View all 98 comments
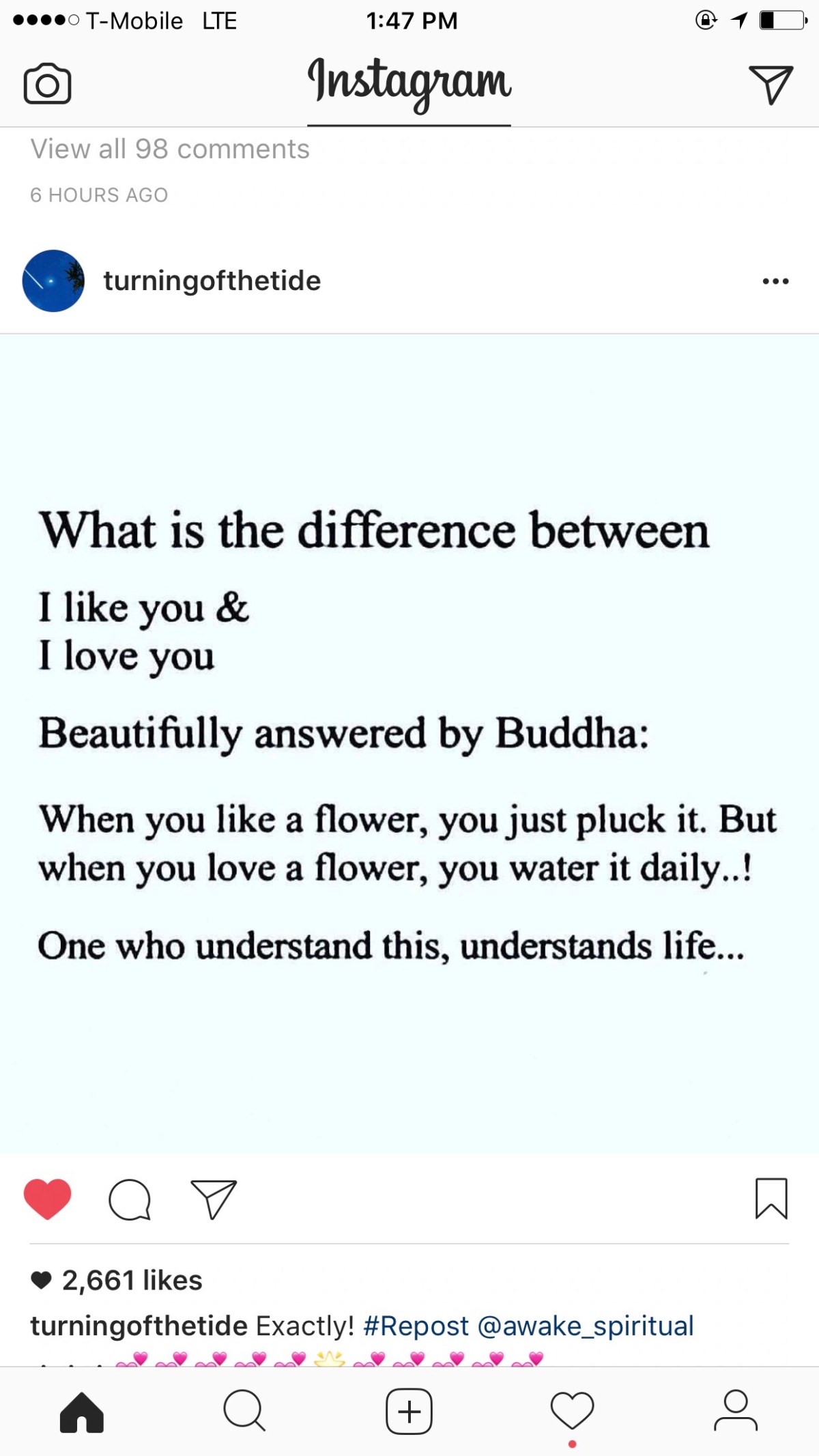This screenshot has height=1456, width=819. 170,149
